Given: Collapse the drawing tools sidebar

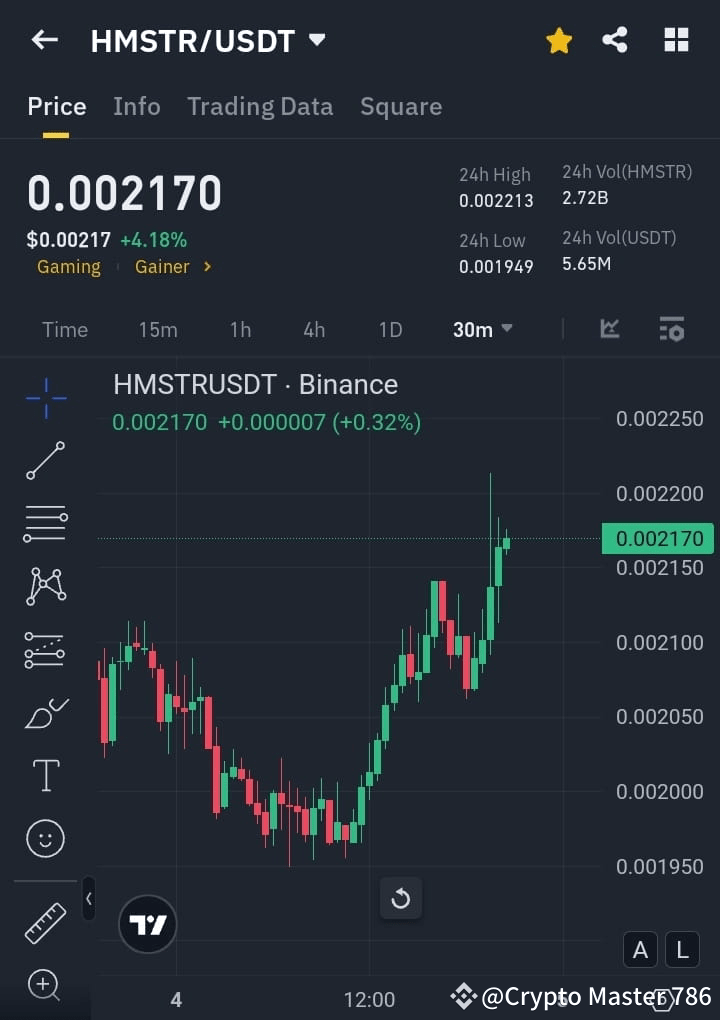Looking at the screenshot, I should pos(89,899).
